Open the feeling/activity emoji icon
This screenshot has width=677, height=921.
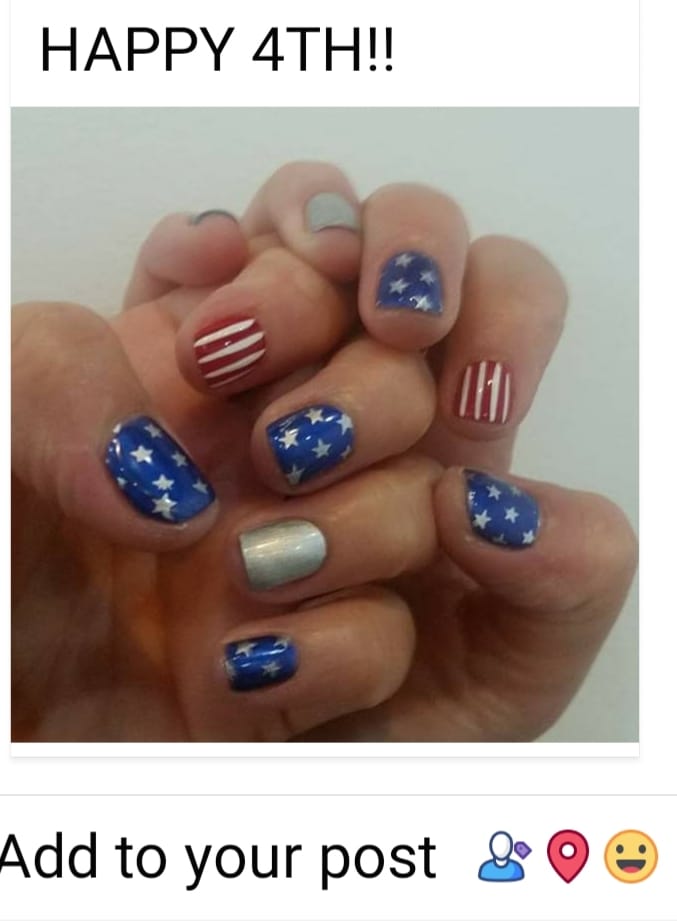631,856
